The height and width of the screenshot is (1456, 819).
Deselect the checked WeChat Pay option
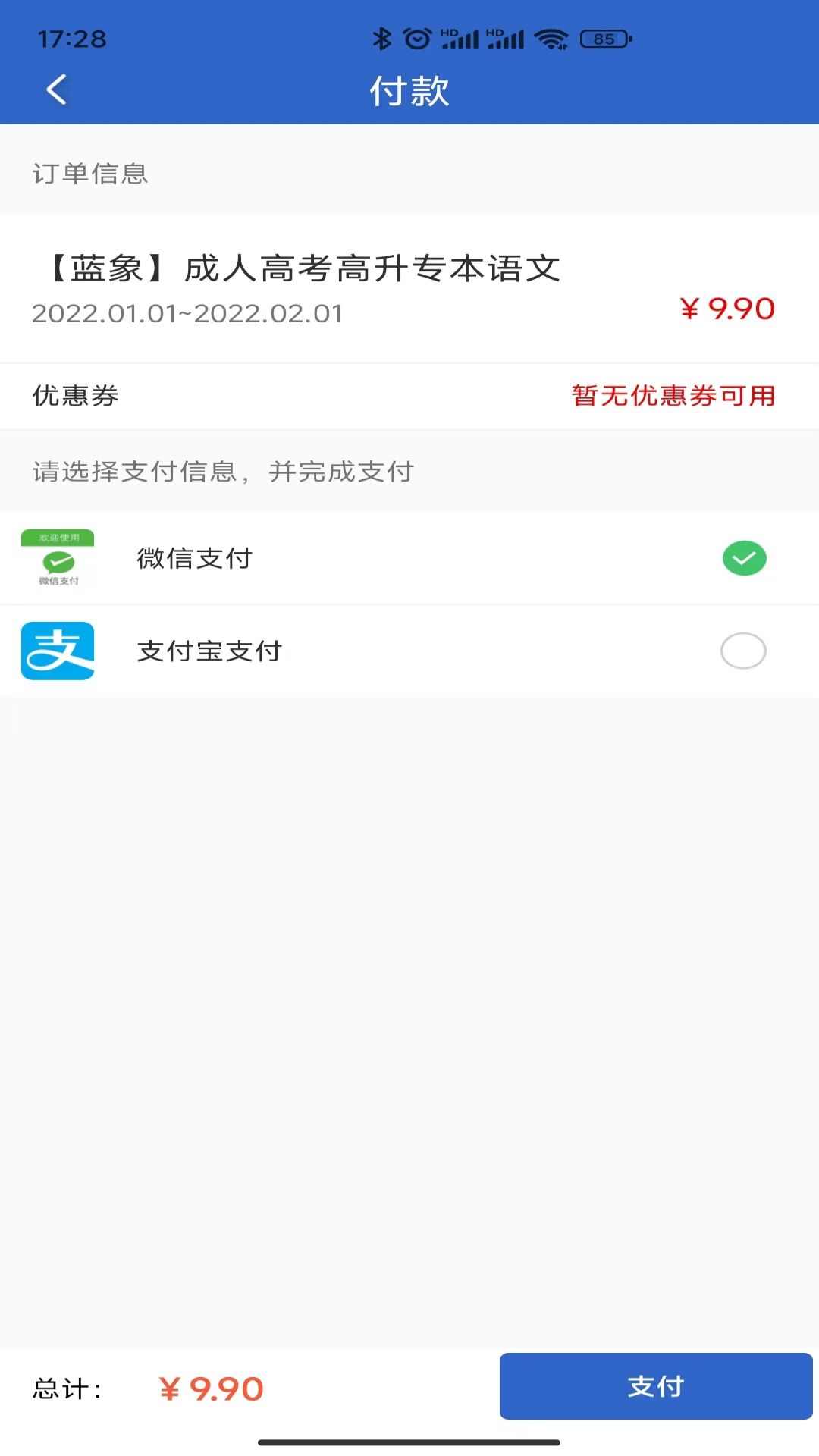coord(744,558)
